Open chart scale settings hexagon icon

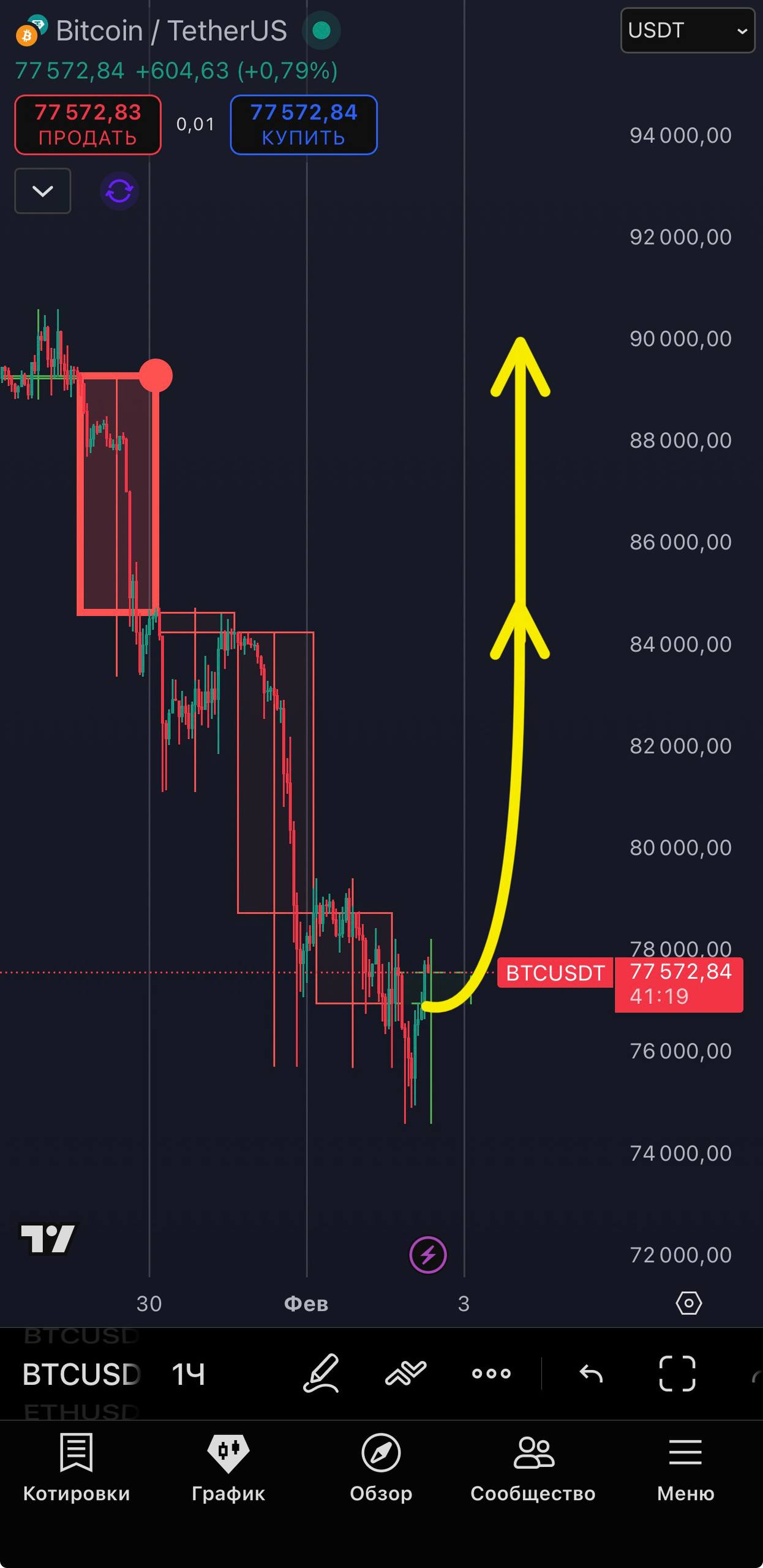(x=688, y=1303)
